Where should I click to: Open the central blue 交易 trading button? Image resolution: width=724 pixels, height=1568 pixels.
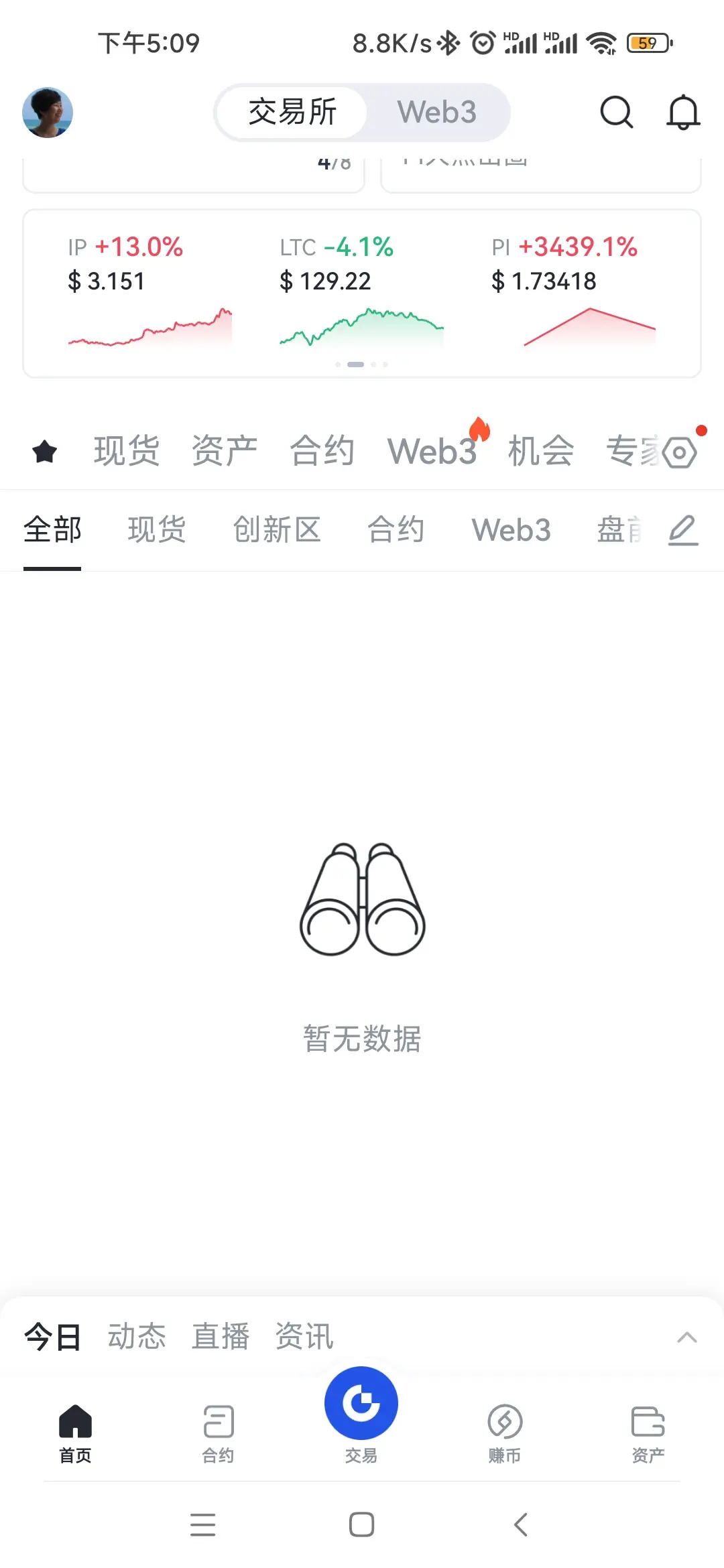361,1402
